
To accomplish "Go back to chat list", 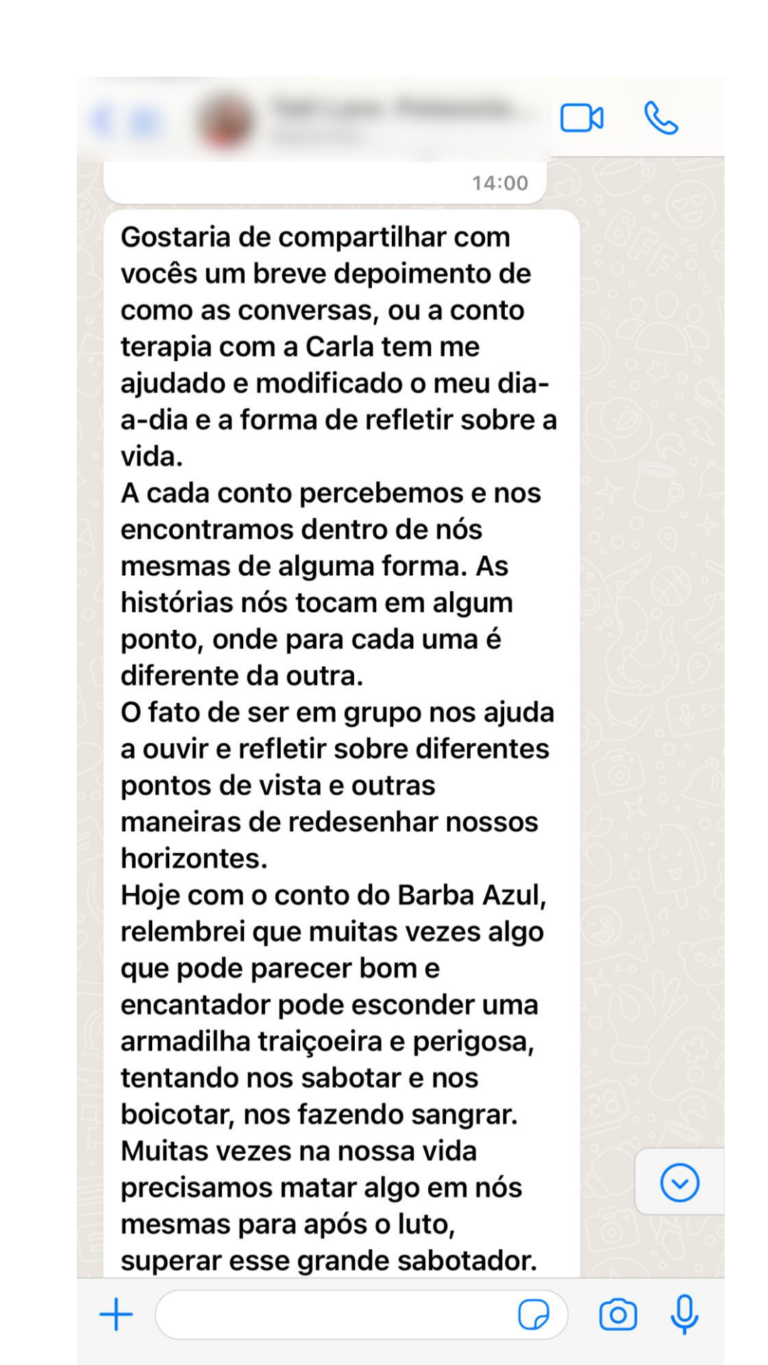I will 103,121.
